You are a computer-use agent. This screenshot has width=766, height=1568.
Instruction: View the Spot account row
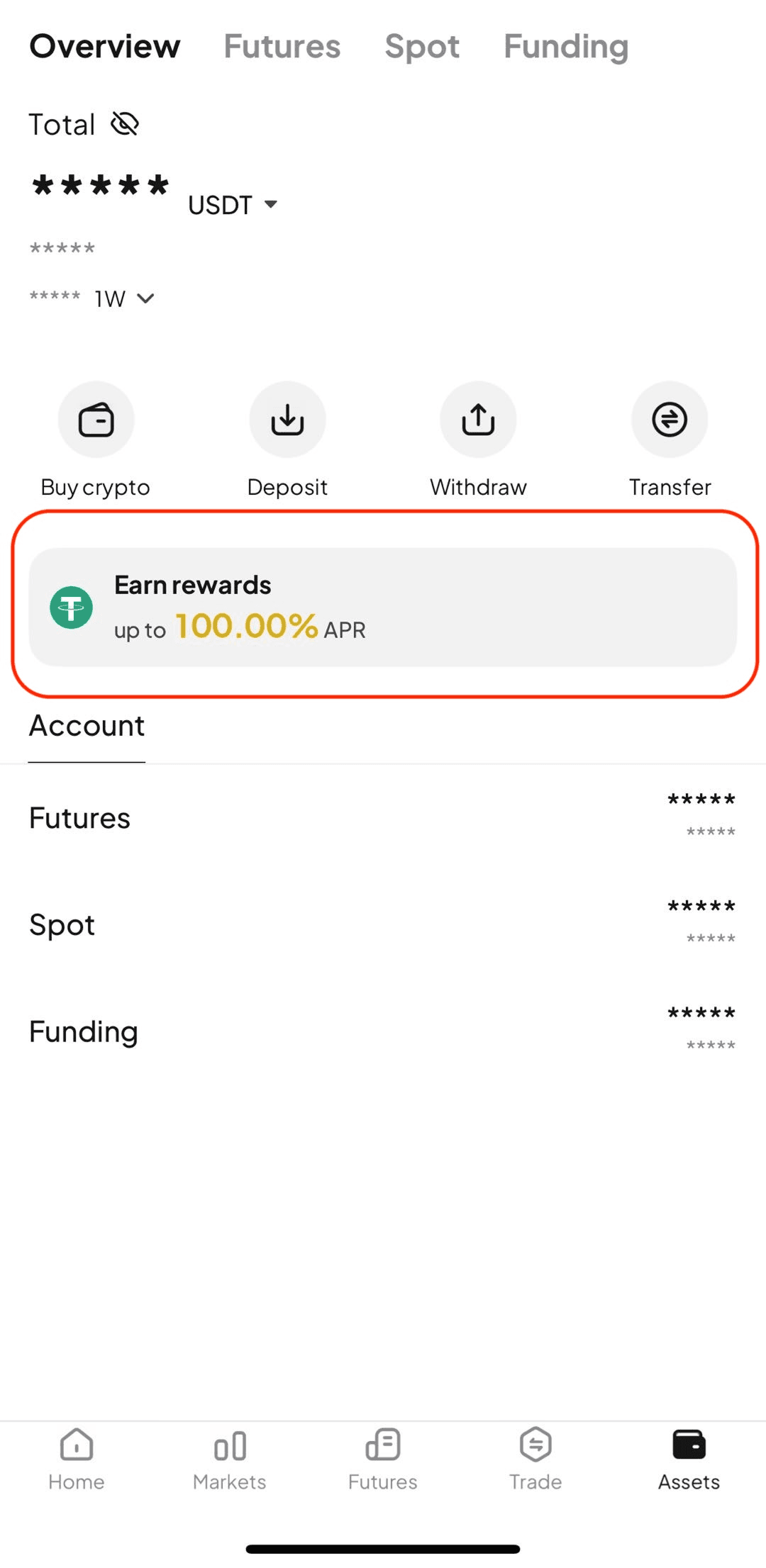pyautogui.click(x=383, y=924)
